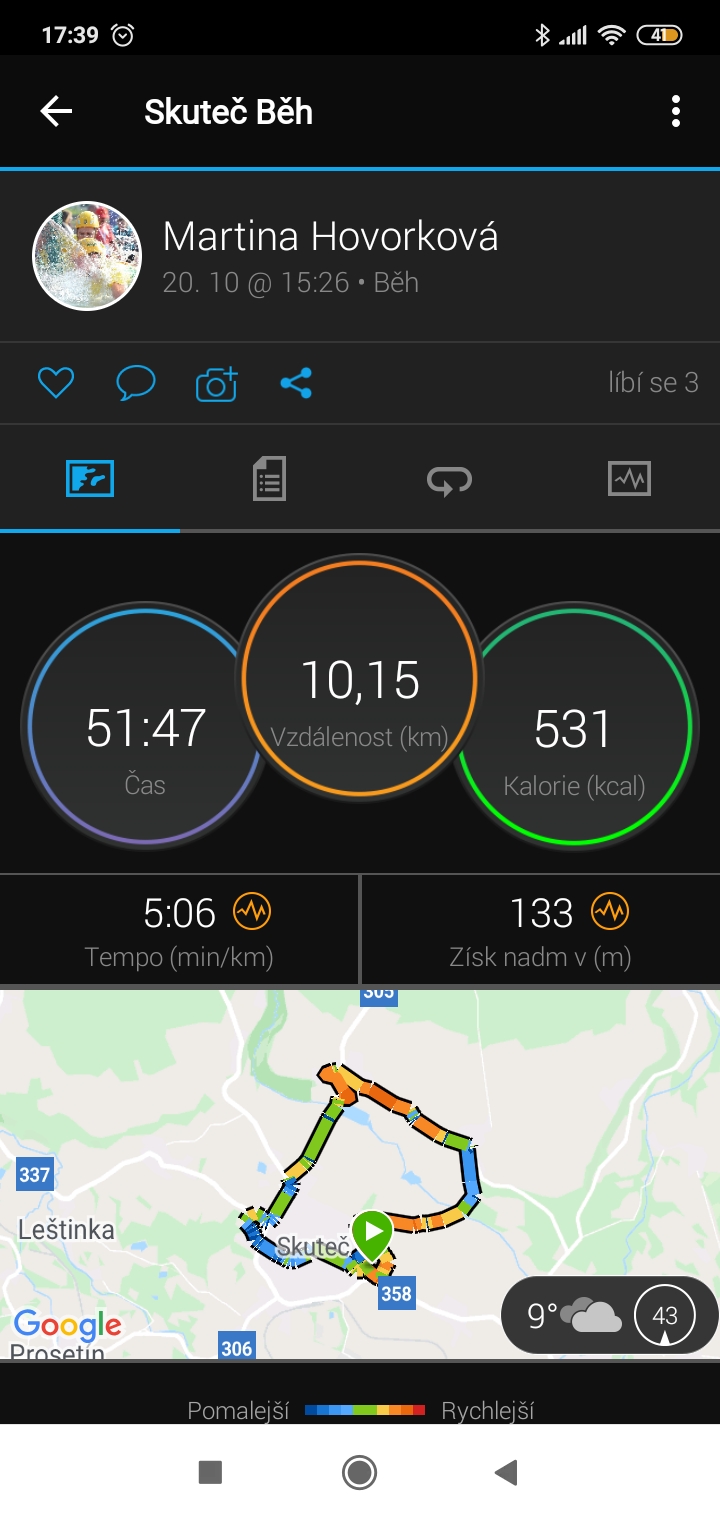Open the comments bubble icon
Image resolution: width=720 pixels, height=1520 pixels.
tap(136, 383)
